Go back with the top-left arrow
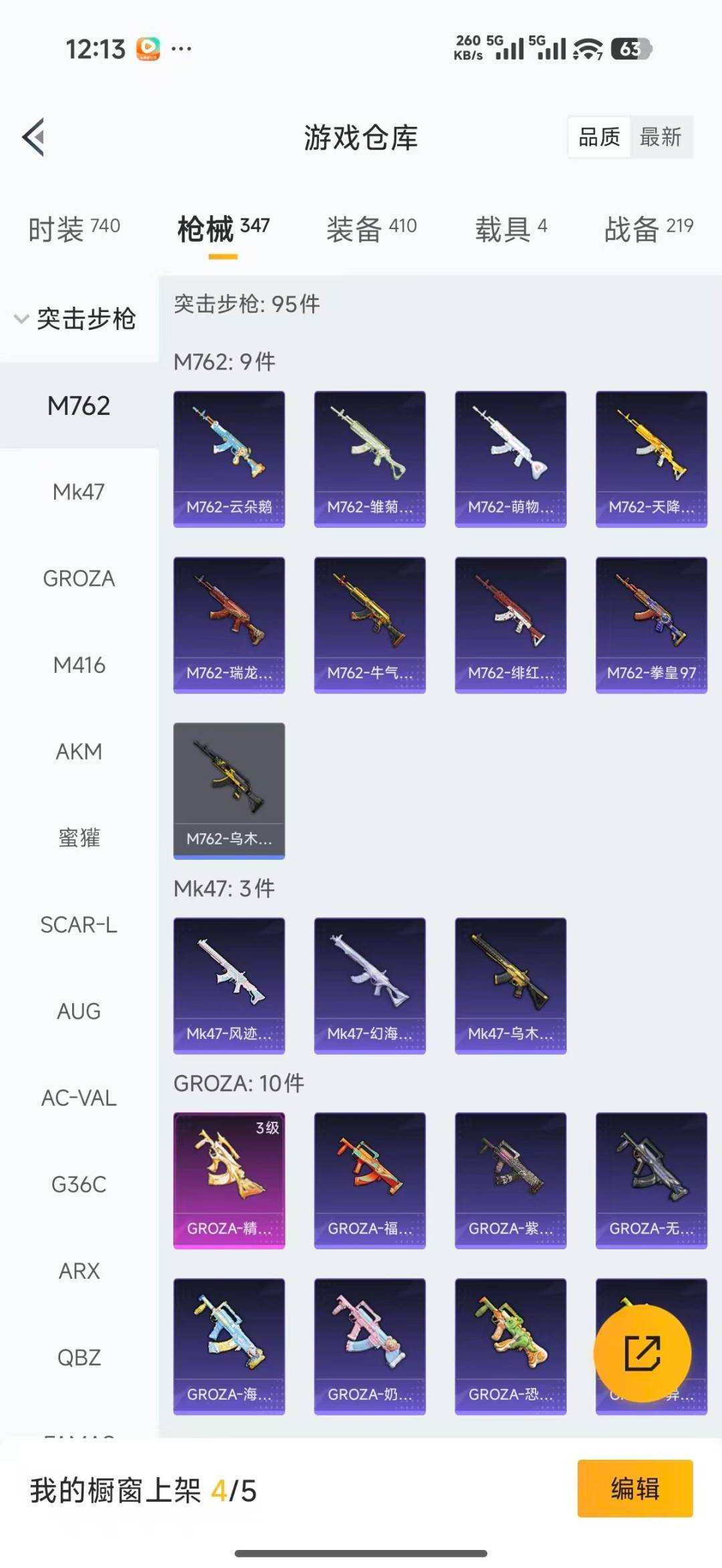This screenshot has height=1568, width=722. pos(34,137)
